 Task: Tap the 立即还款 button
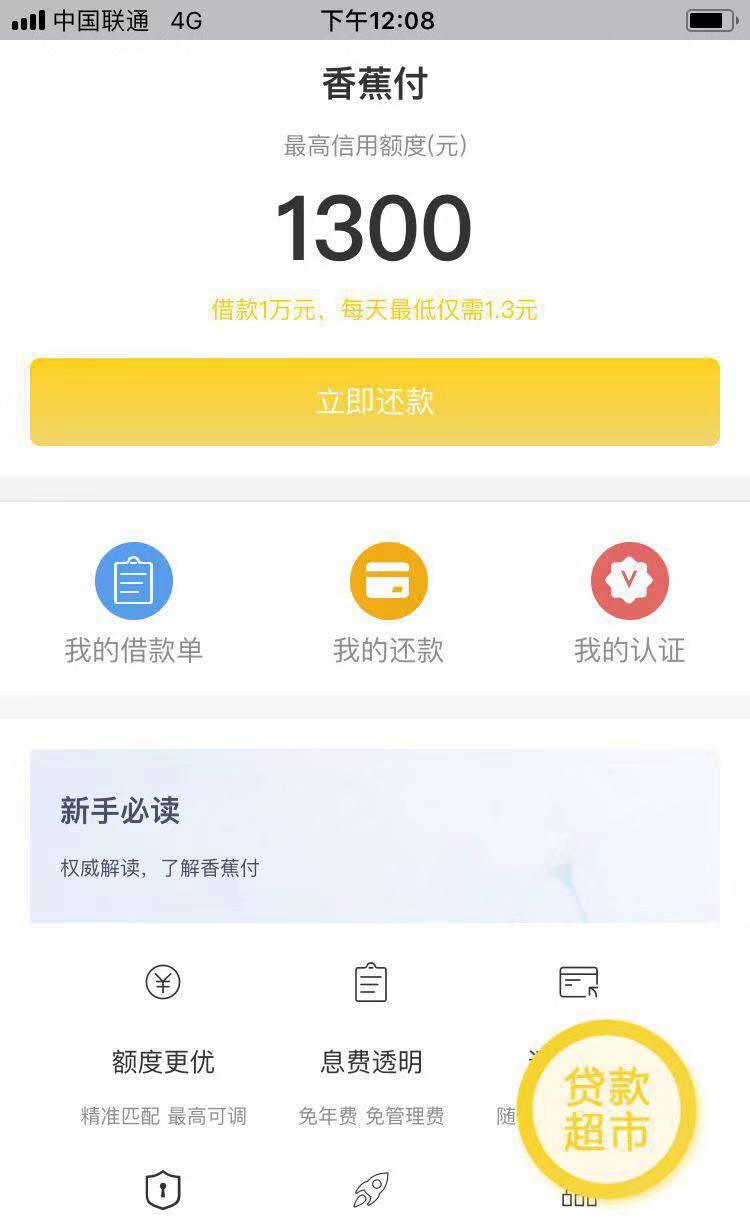(375, 402)
